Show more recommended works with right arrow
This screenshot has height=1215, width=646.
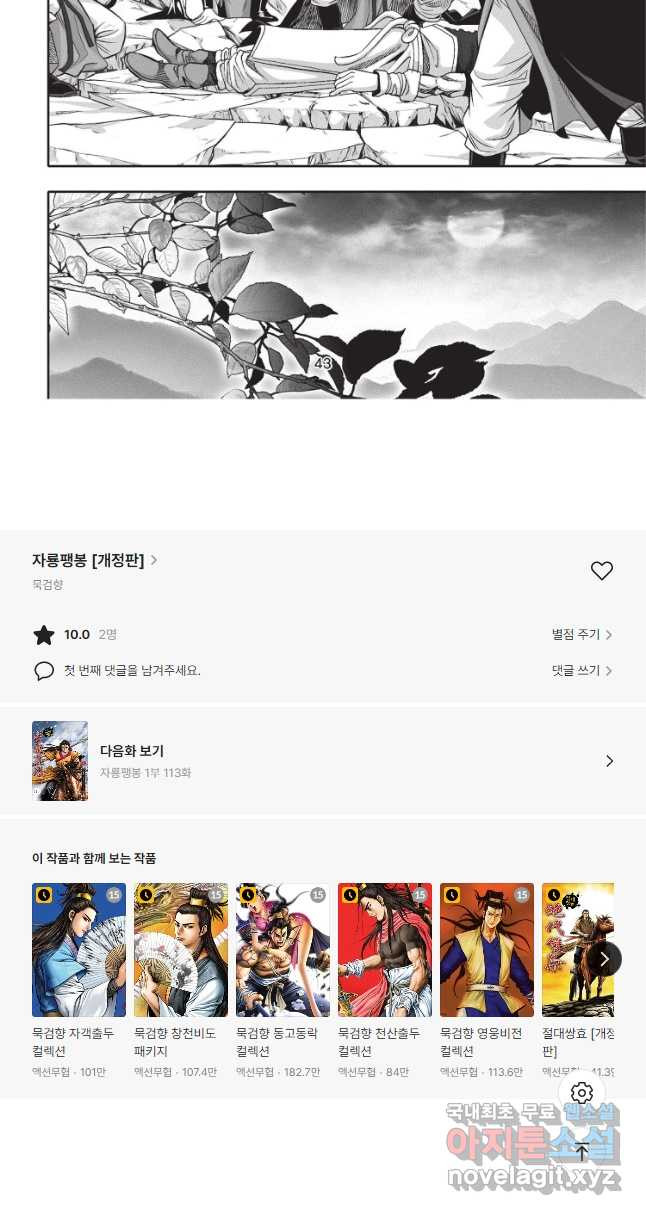[604, 959]
